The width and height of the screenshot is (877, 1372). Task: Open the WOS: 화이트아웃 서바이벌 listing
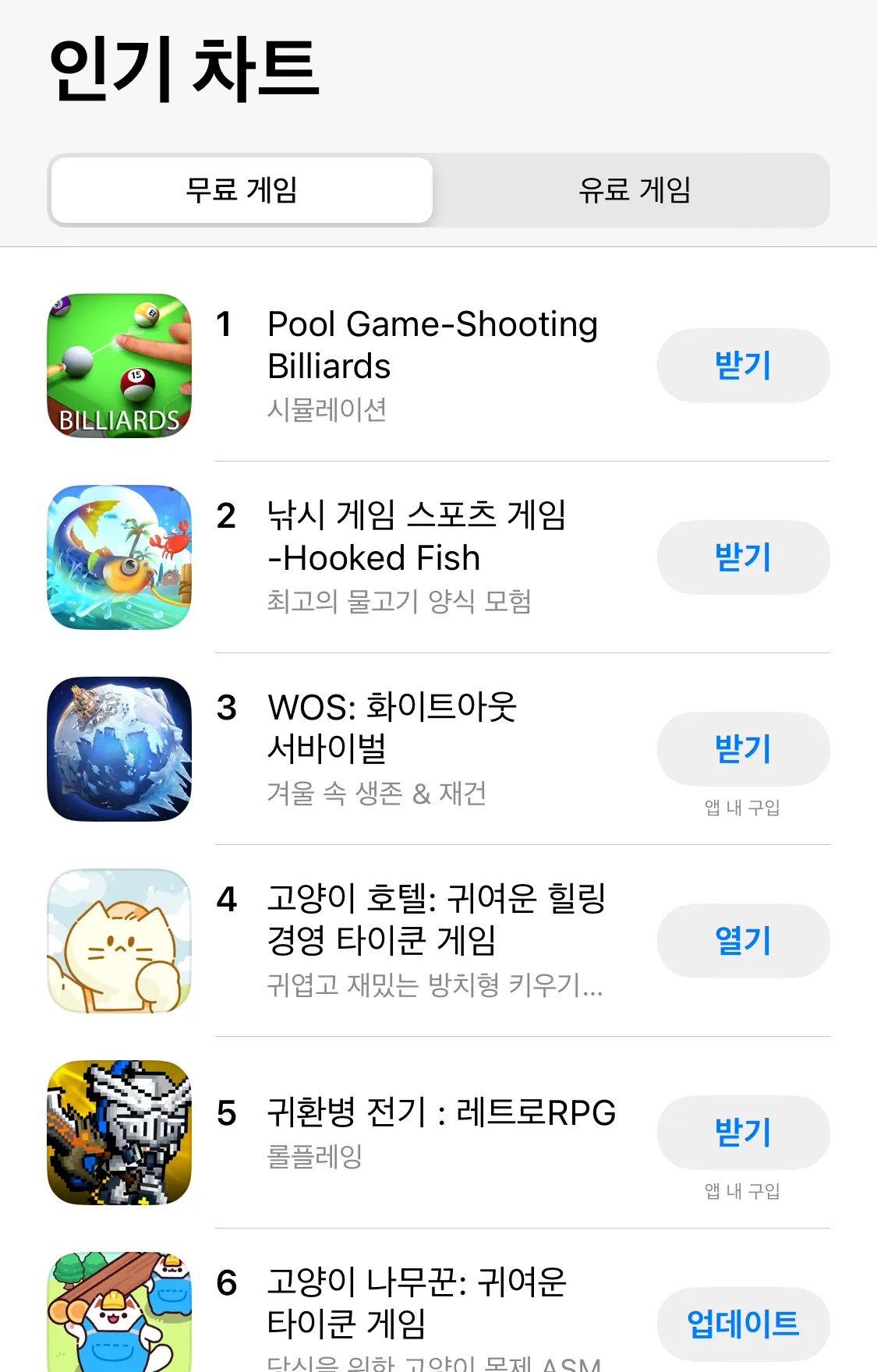coord(391,729)
